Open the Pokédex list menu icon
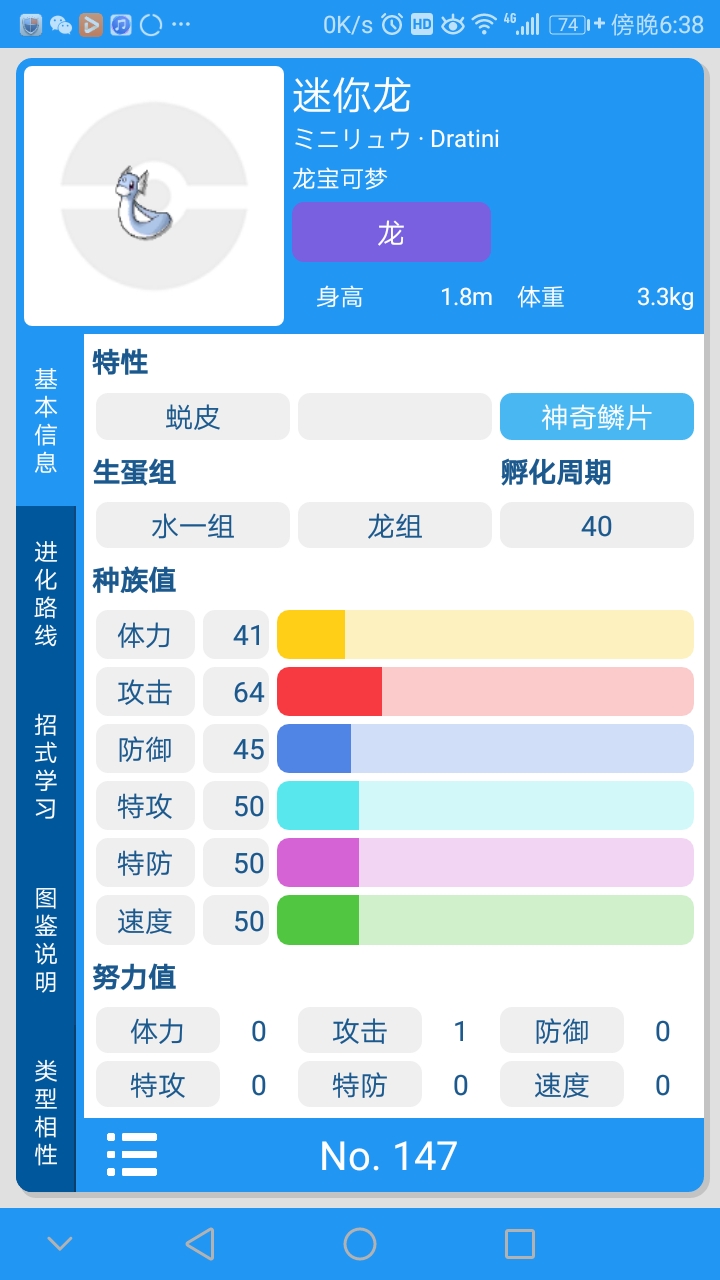 tap(131, 1155)
